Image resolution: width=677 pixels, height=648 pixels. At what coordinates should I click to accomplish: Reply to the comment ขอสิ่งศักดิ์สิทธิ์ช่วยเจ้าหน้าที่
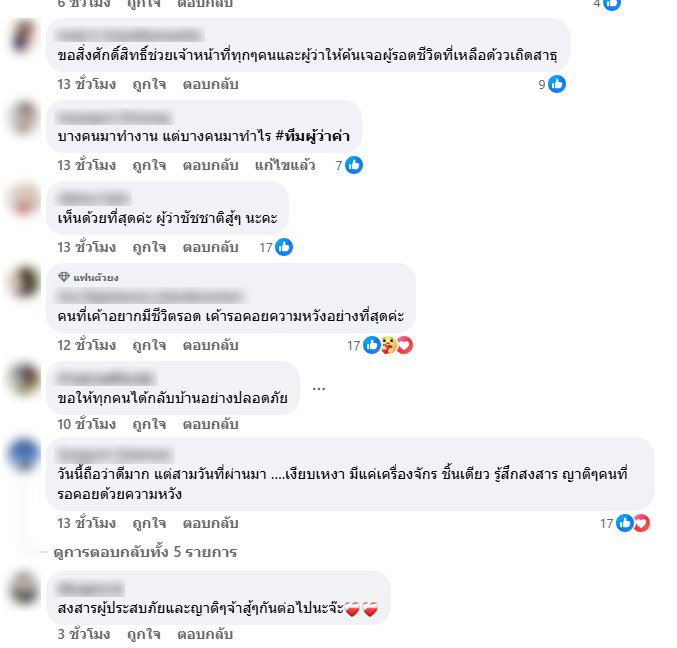(210, 85)
